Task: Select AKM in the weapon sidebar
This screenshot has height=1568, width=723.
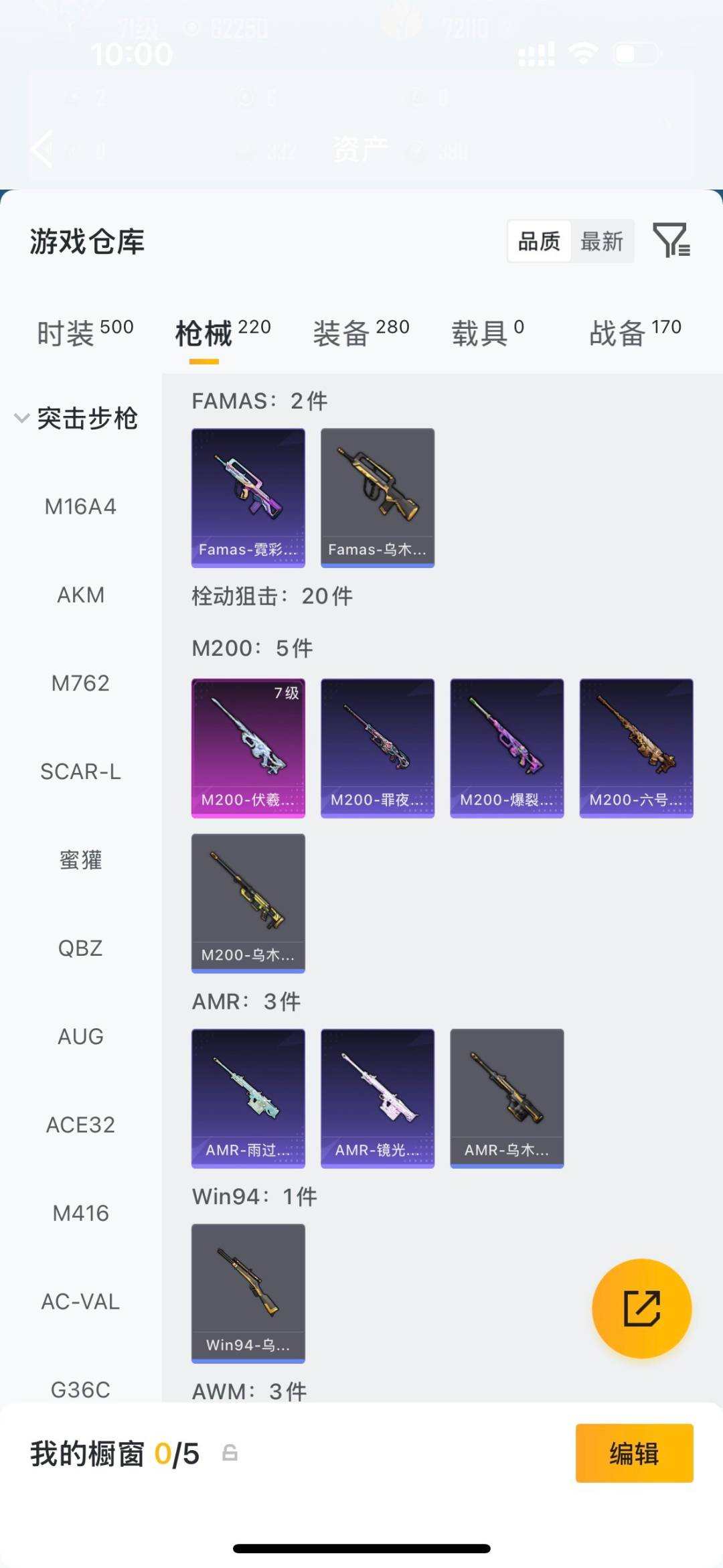Action: (80, 595)
